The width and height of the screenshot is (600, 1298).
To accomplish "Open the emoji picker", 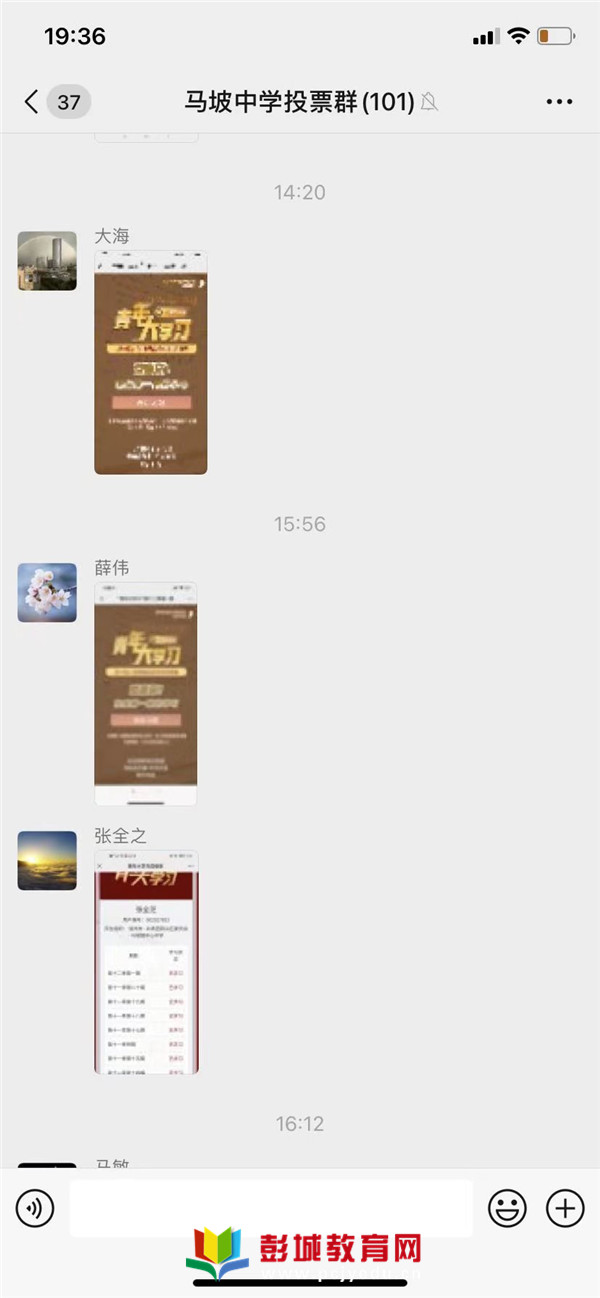I will 507,1208.
